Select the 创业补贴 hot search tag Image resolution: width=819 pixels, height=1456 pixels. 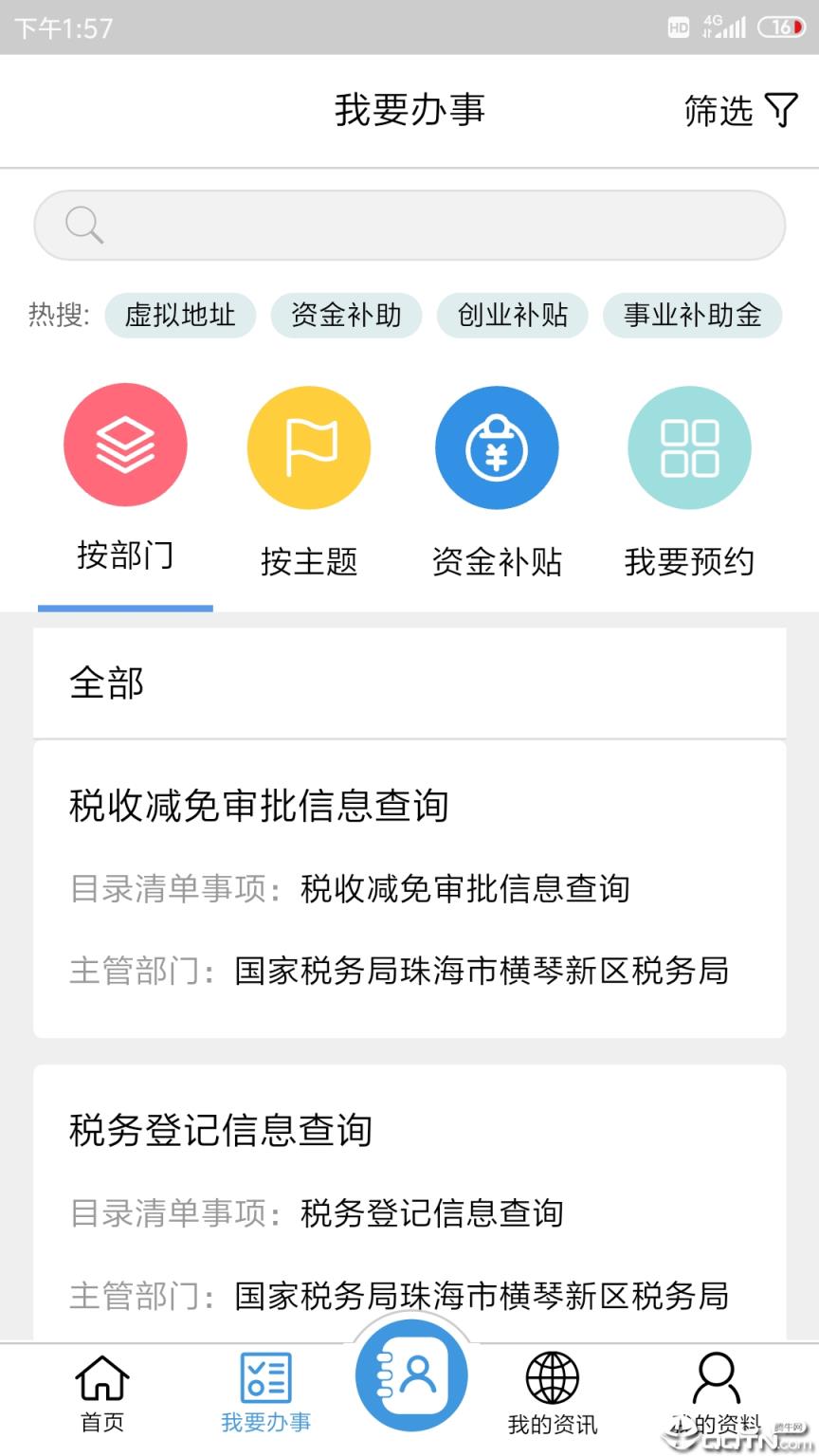(x=512, y=316)
